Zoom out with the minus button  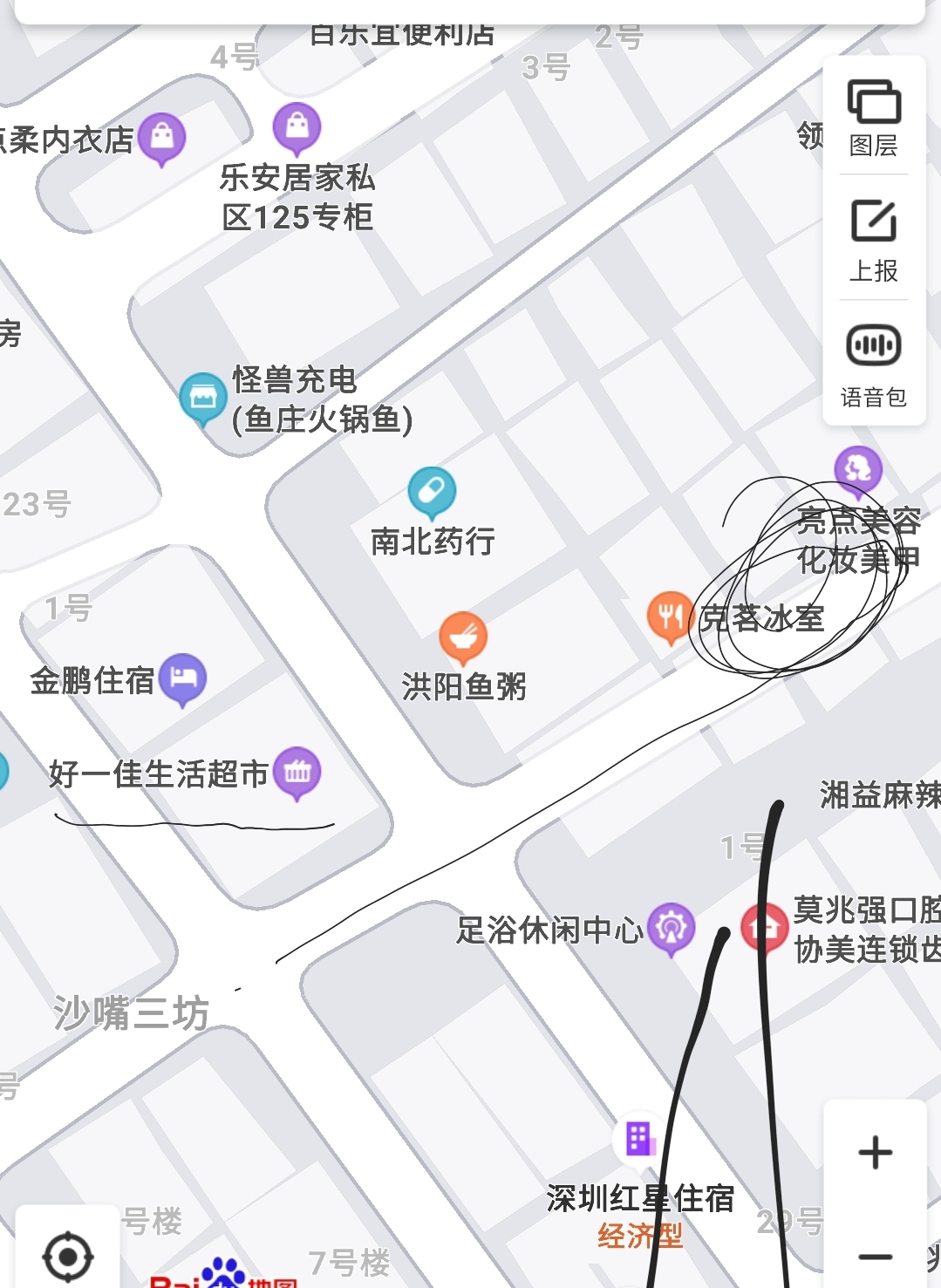[875, 1257]
